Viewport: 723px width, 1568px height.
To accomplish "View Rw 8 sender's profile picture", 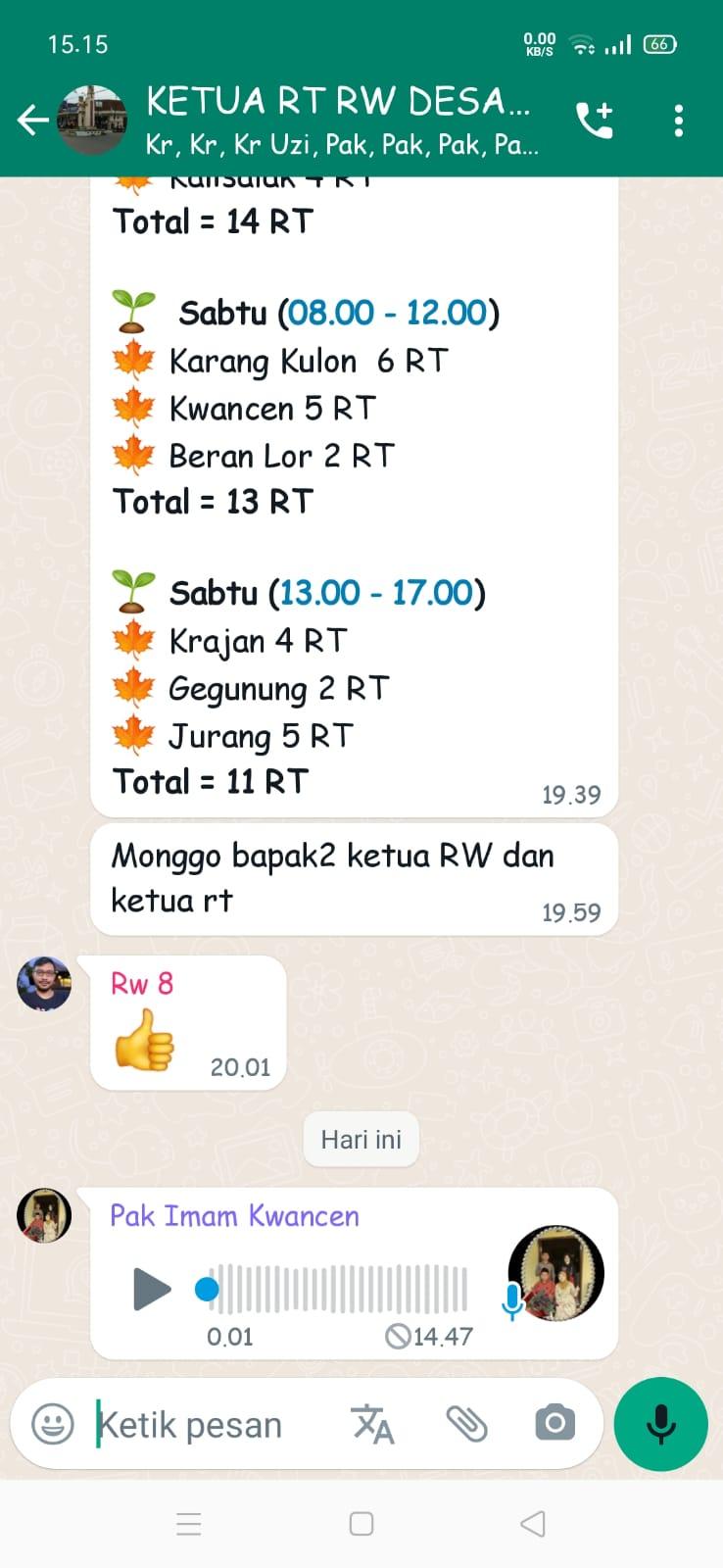I will 44,983.
